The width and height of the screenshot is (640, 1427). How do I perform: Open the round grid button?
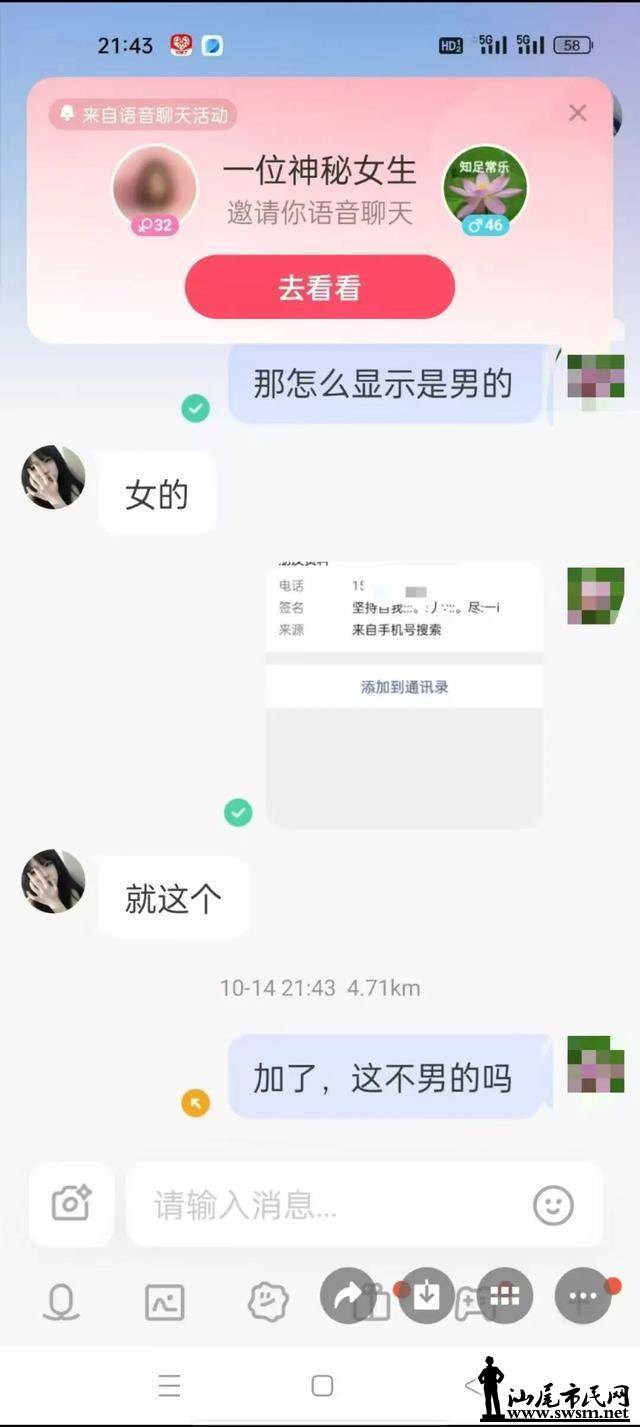505,1297
